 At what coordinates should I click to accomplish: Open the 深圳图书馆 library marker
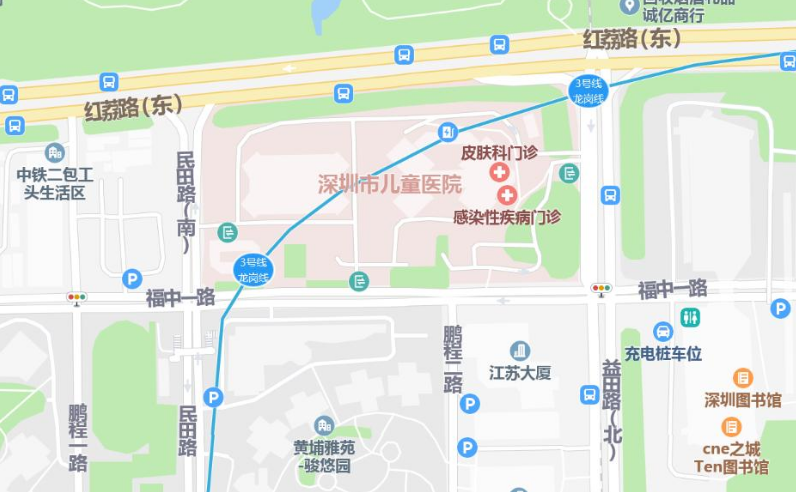coord(742,378)
